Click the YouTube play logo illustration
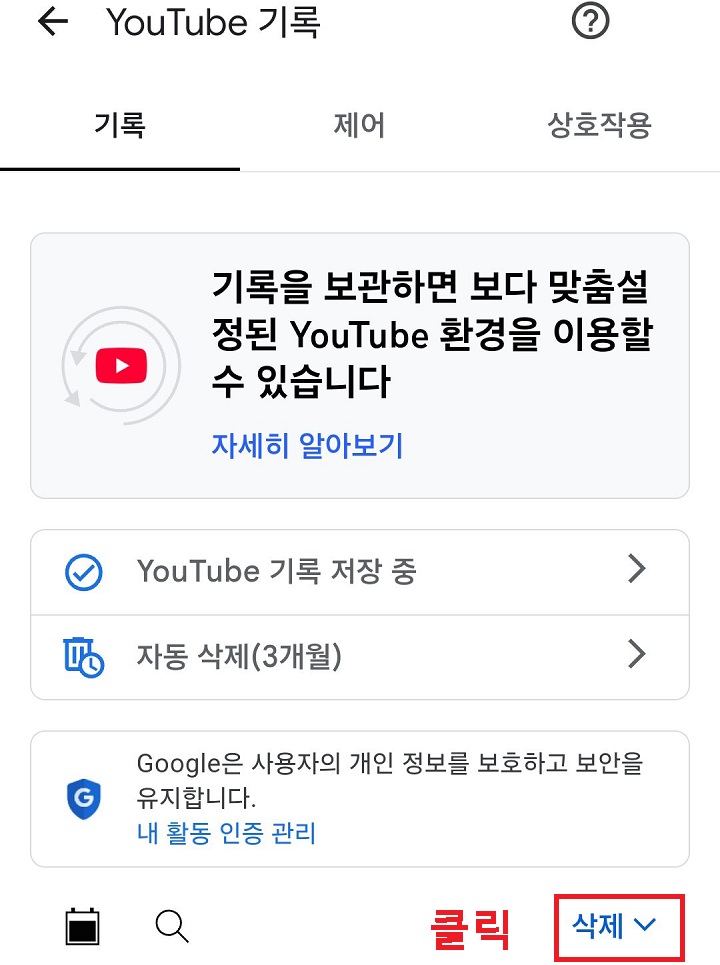720x965 pixels. click(x=120, y=365)
